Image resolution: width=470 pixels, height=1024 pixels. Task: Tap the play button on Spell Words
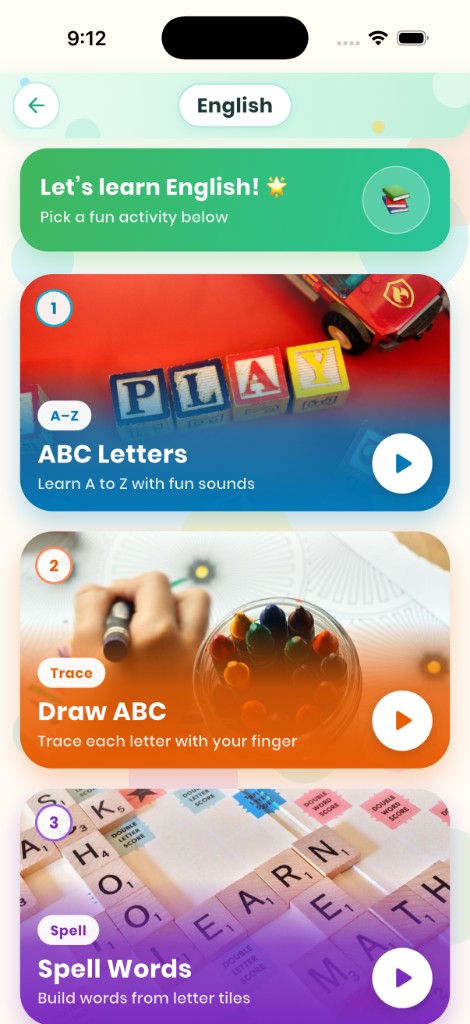click(x=402, y=978)
